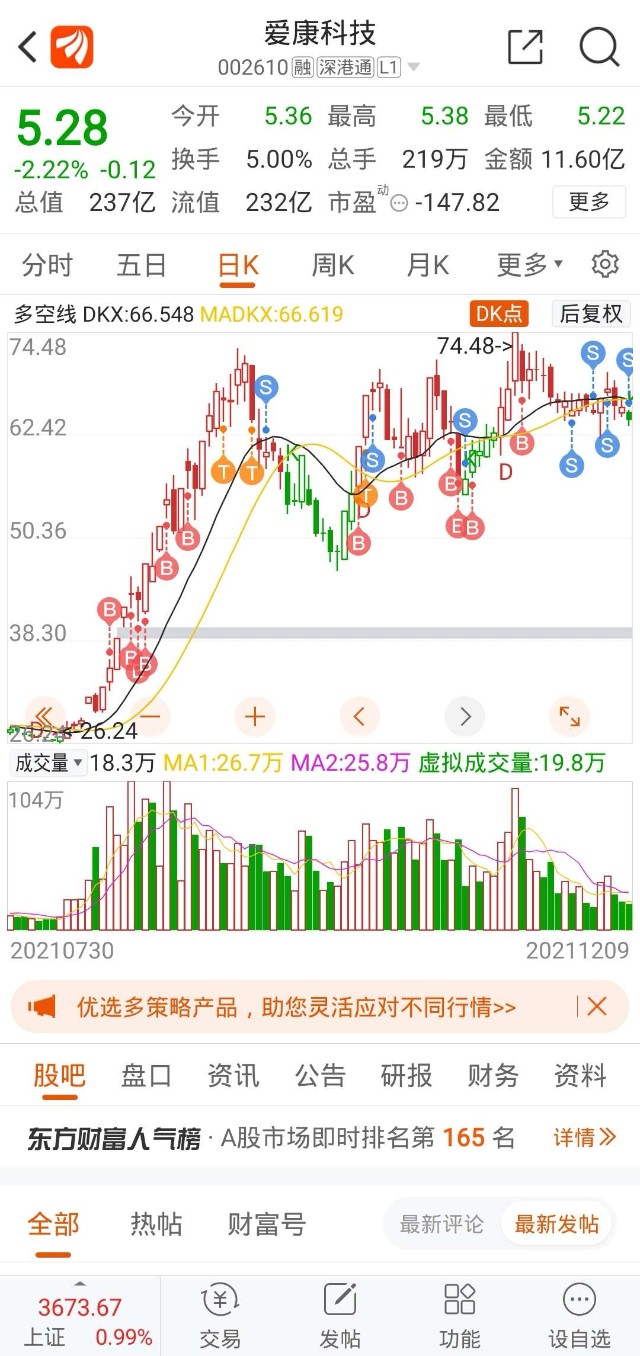
Task: Select the 周K chart tab
Action: pos(333,265)
